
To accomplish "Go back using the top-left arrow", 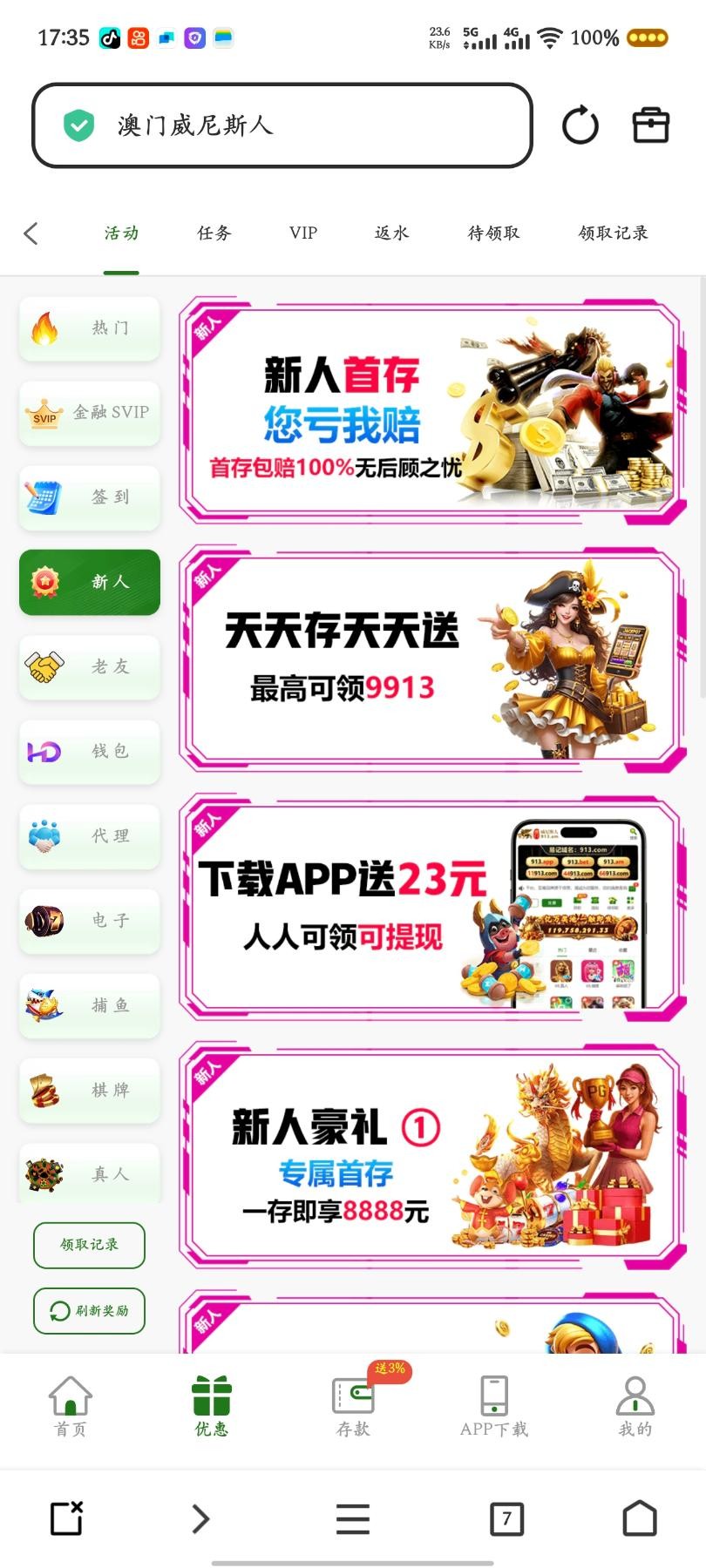I will (31, 233).
